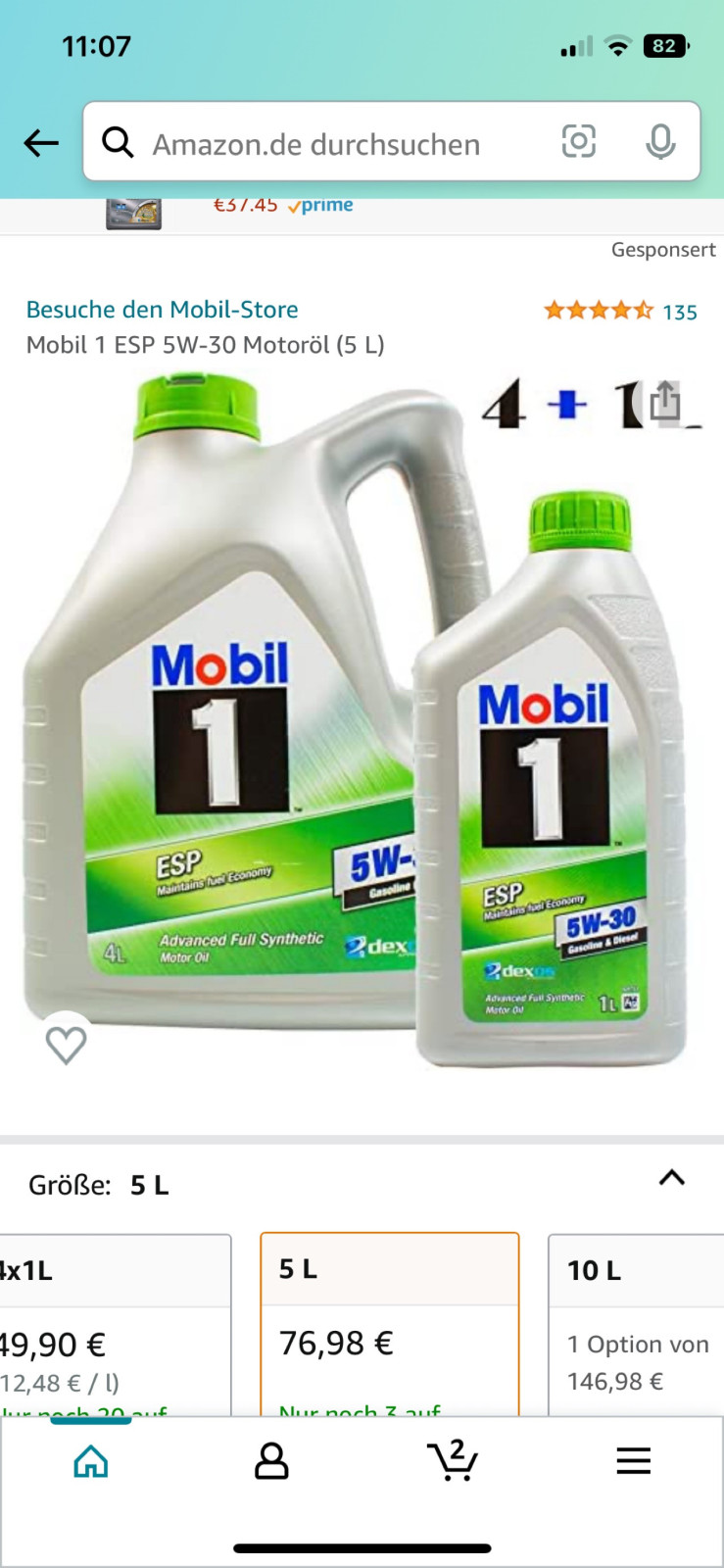Viewport: 724px width, 1568px height.
Task: Share this Mobil 1 product
Action: pyautogui.click(x=665, y=401)
